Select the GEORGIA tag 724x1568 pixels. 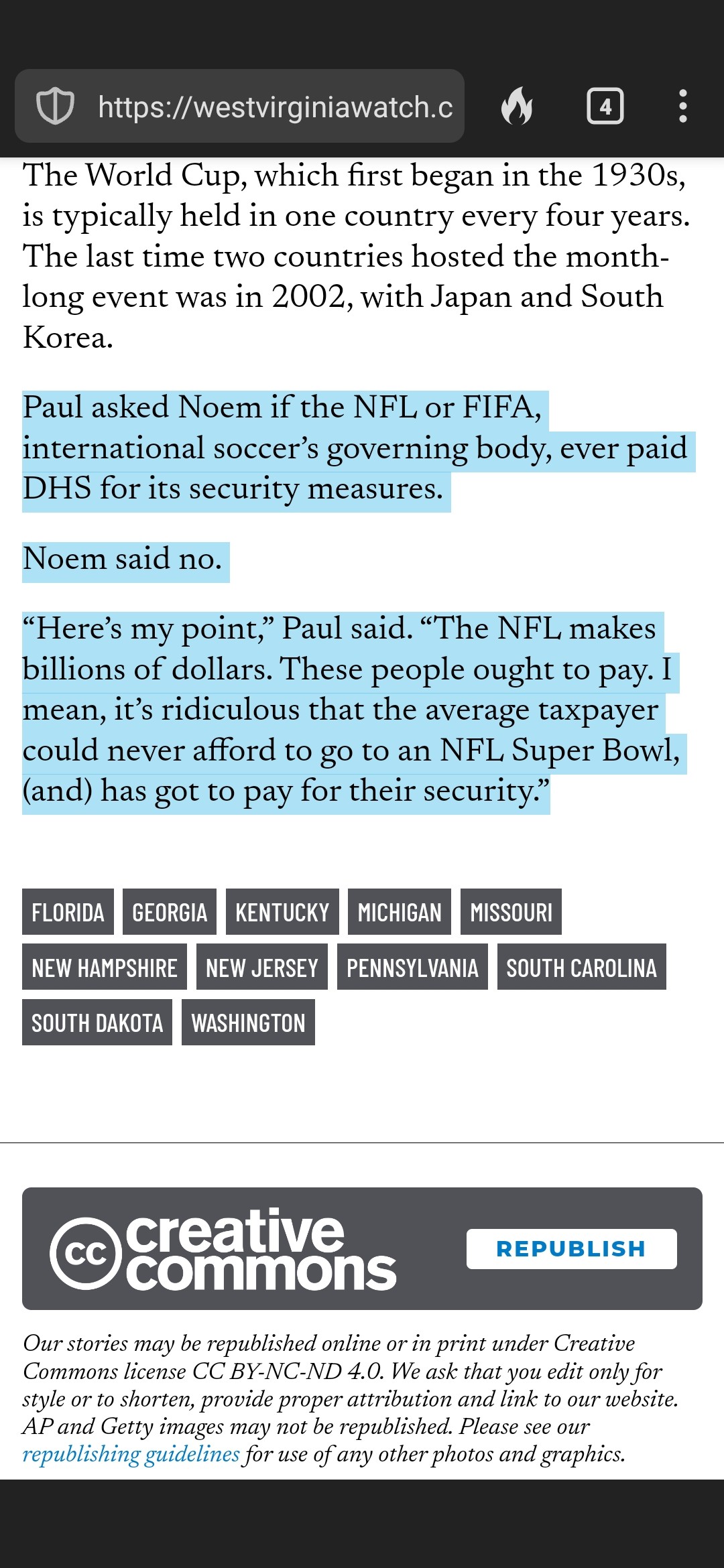point(170,912)
